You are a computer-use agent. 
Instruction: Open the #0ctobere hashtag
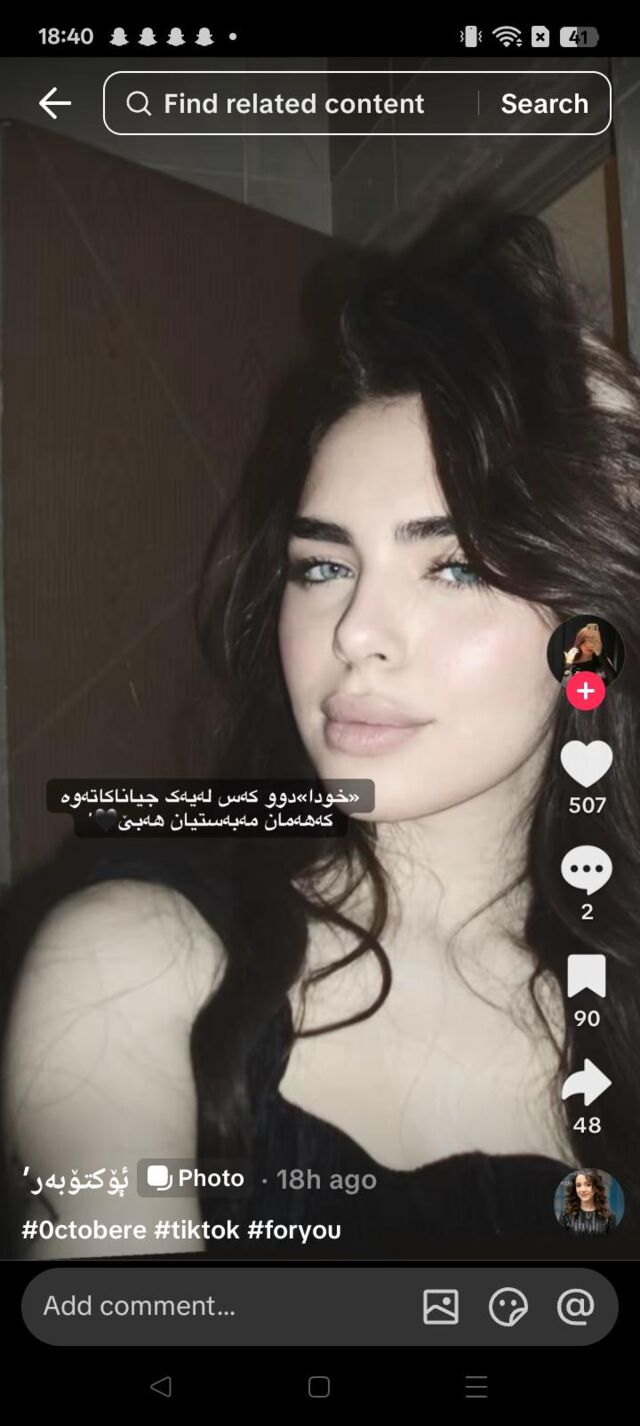click(84, 1230)
